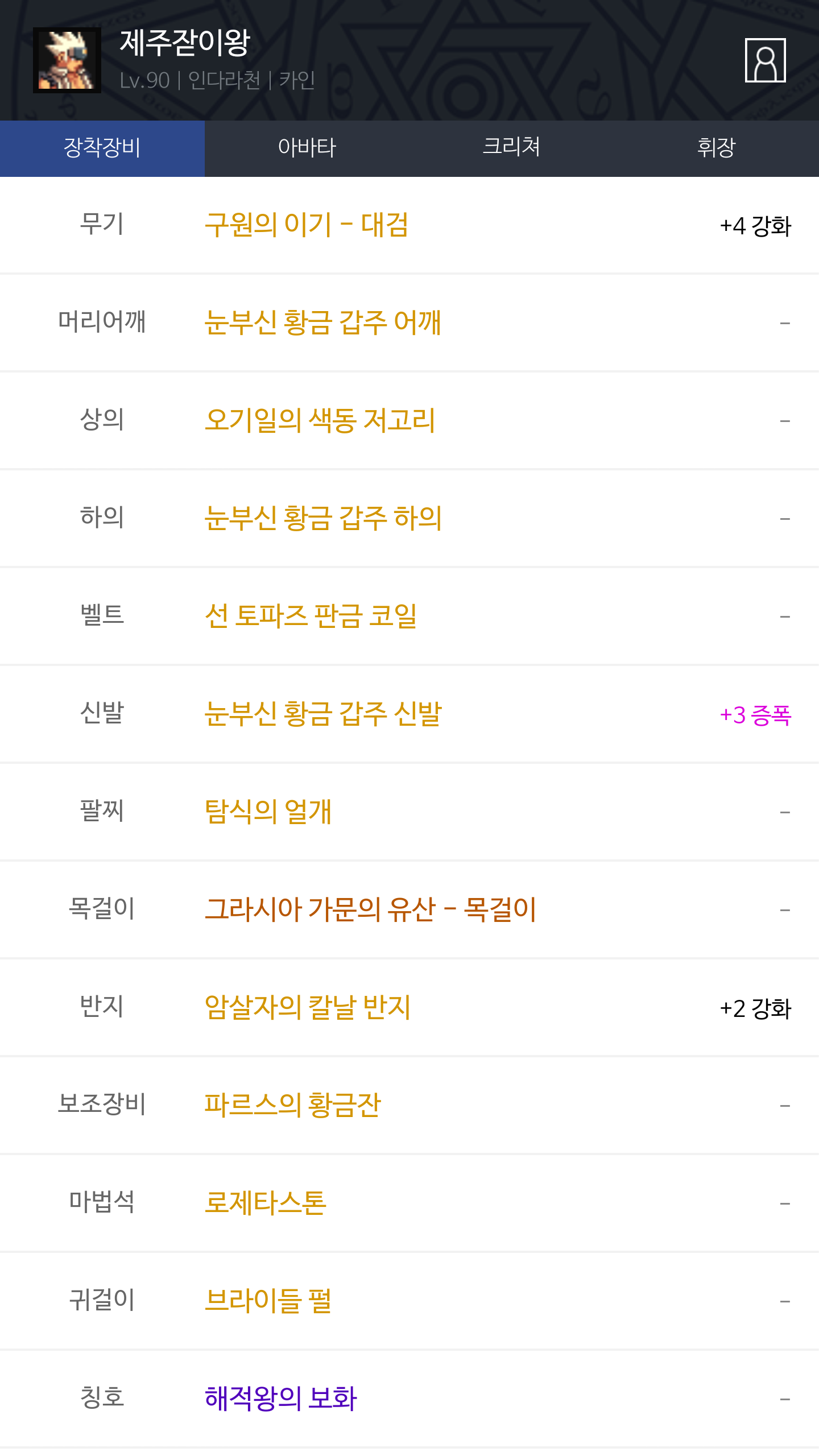View 눈부신 황금 갑주 하의 details
This screenshot has width=819, height=1456.
(322, 519)
